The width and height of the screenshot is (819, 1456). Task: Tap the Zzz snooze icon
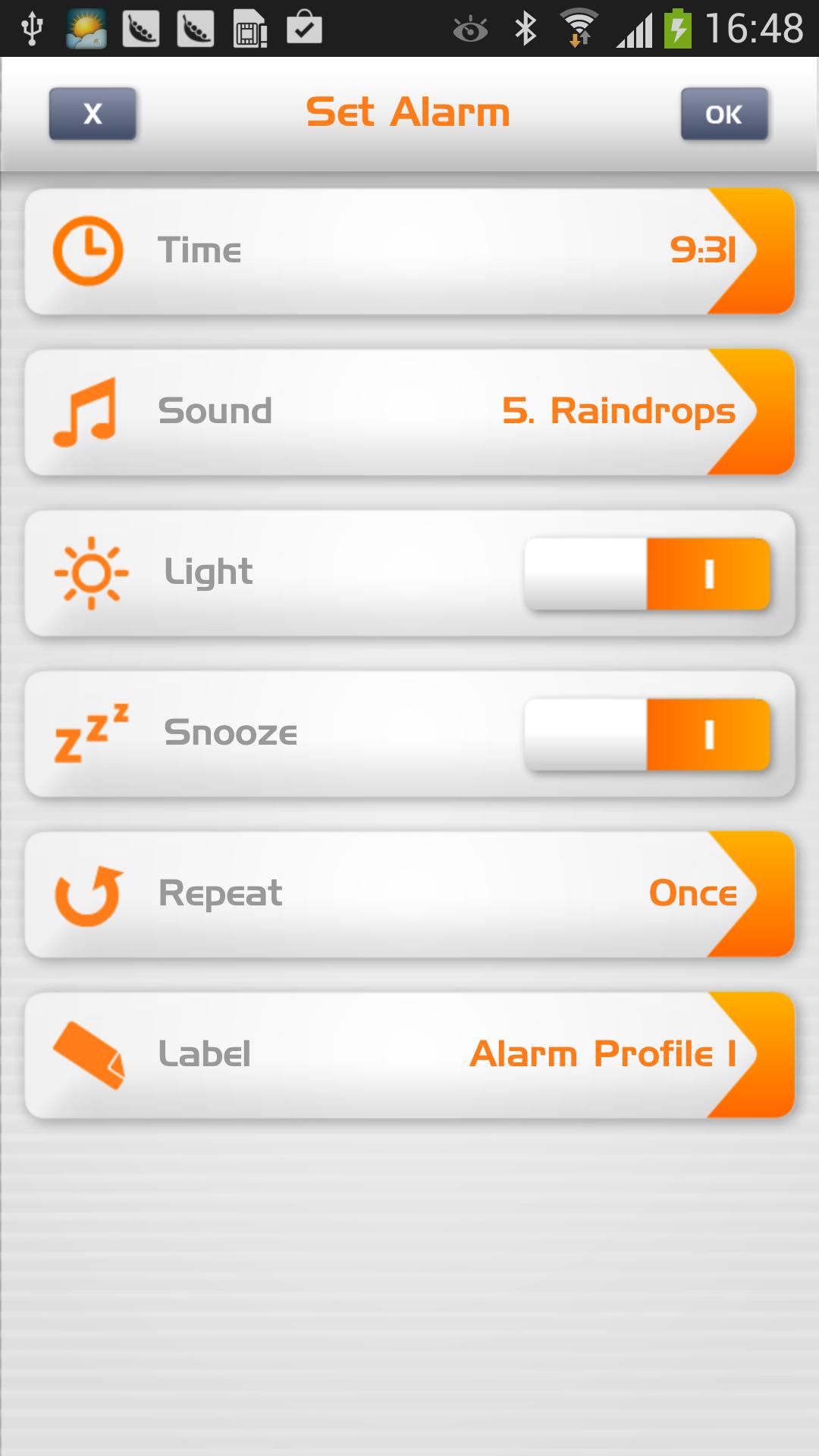(x=91, y=732)
